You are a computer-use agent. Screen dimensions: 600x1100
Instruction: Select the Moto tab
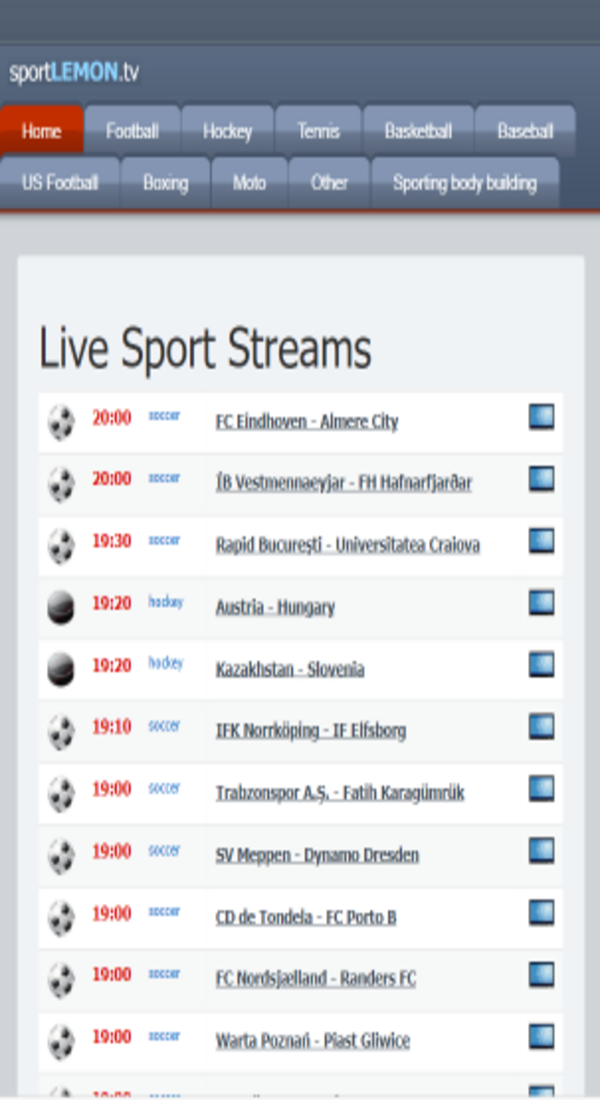(249, 183)
